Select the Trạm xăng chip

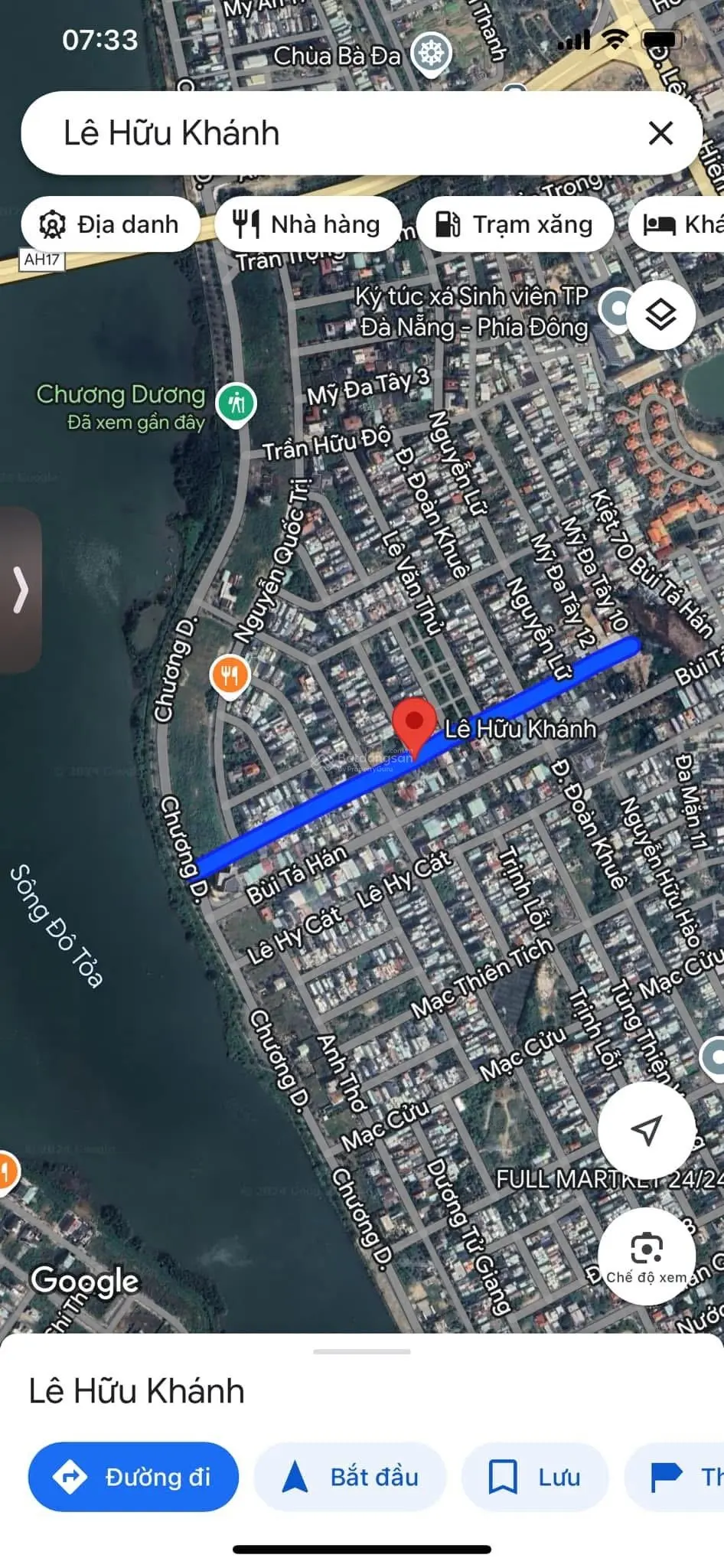(x=515, y=224)
